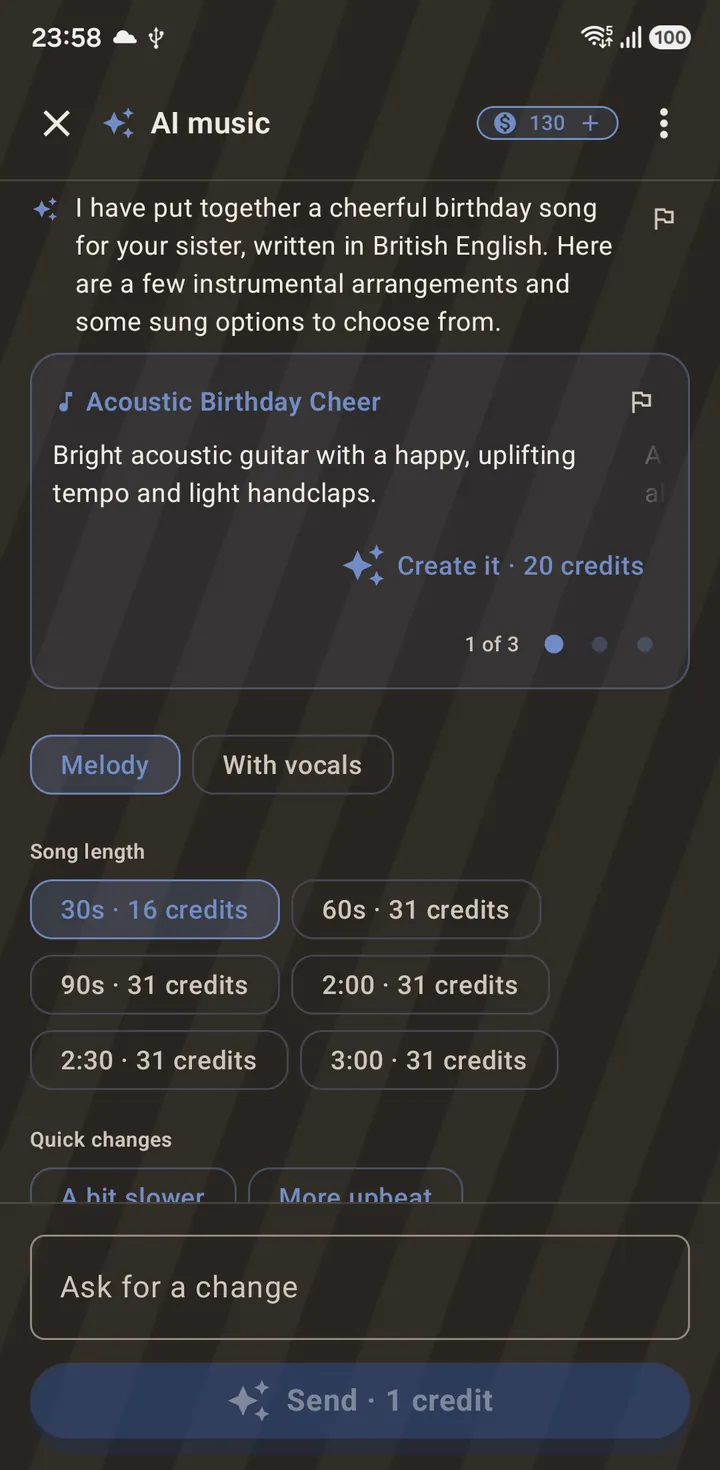Apply the More upbeat quick change
720x1470 pixels.
(356, 1186)
